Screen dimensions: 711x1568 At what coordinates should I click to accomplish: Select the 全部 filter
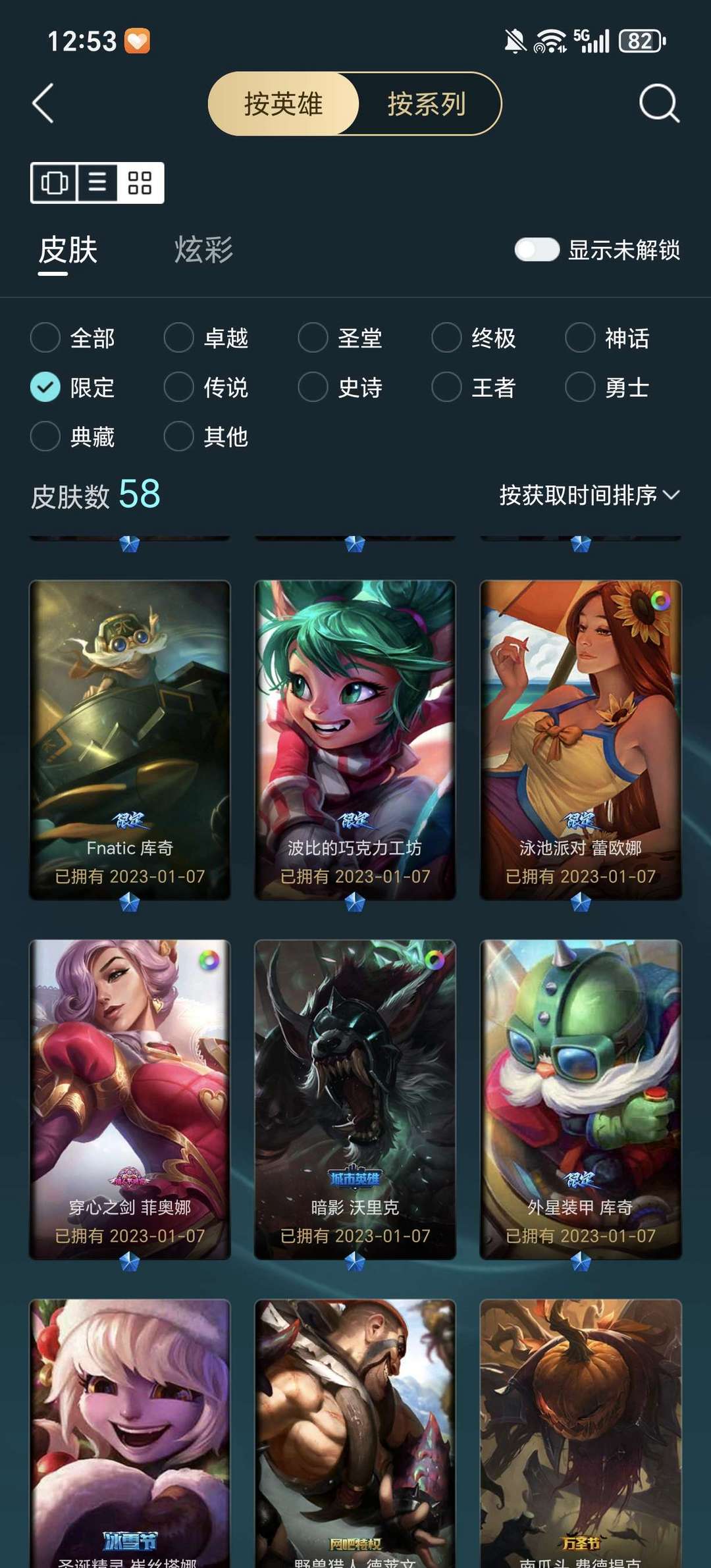[x=73, y=338]
